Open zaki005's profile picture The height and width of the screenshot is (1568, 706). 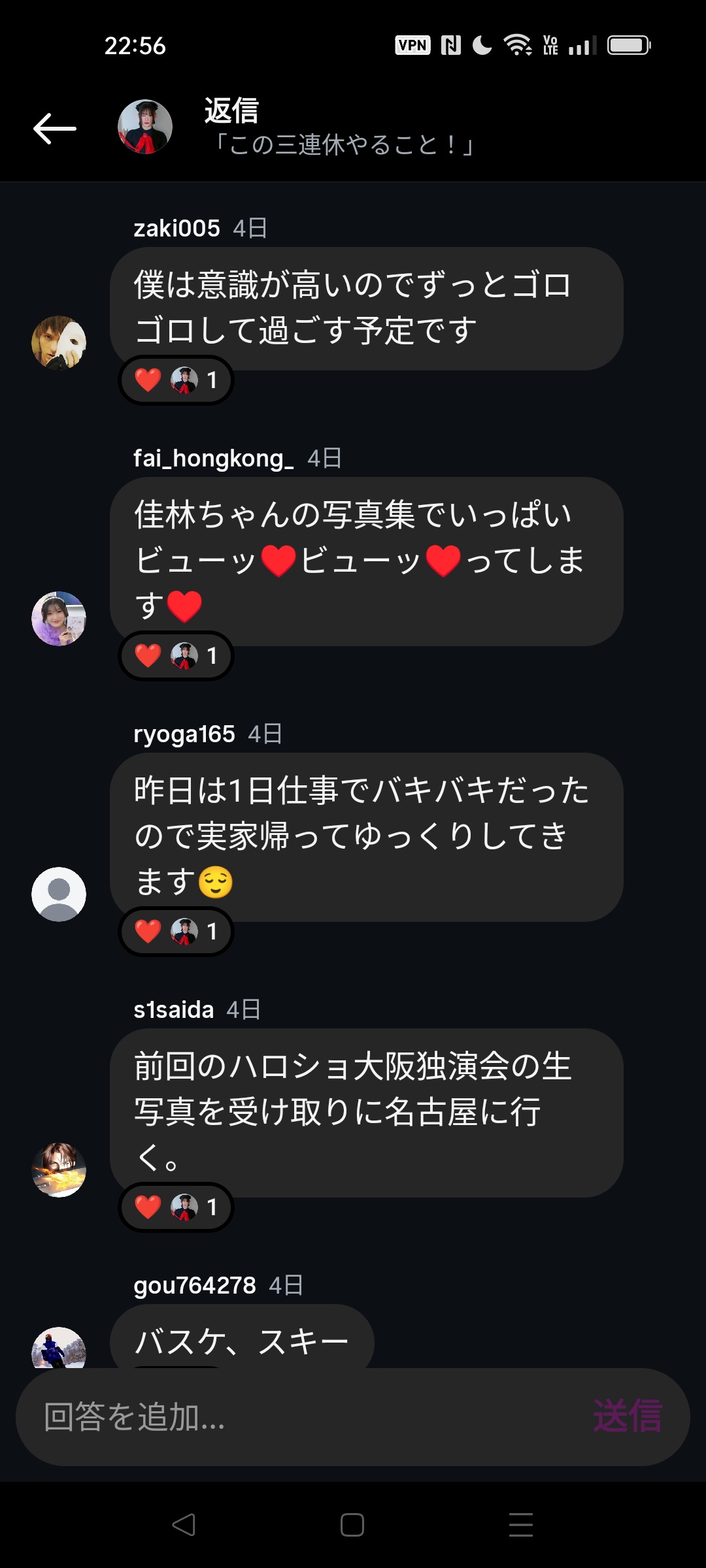pos(59,343)
